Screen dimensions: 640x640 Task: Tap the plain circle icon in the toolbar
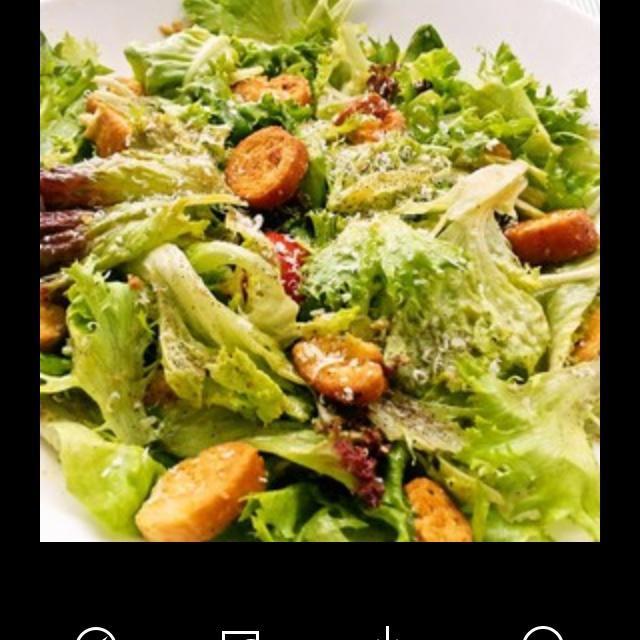tap(543, 634)
